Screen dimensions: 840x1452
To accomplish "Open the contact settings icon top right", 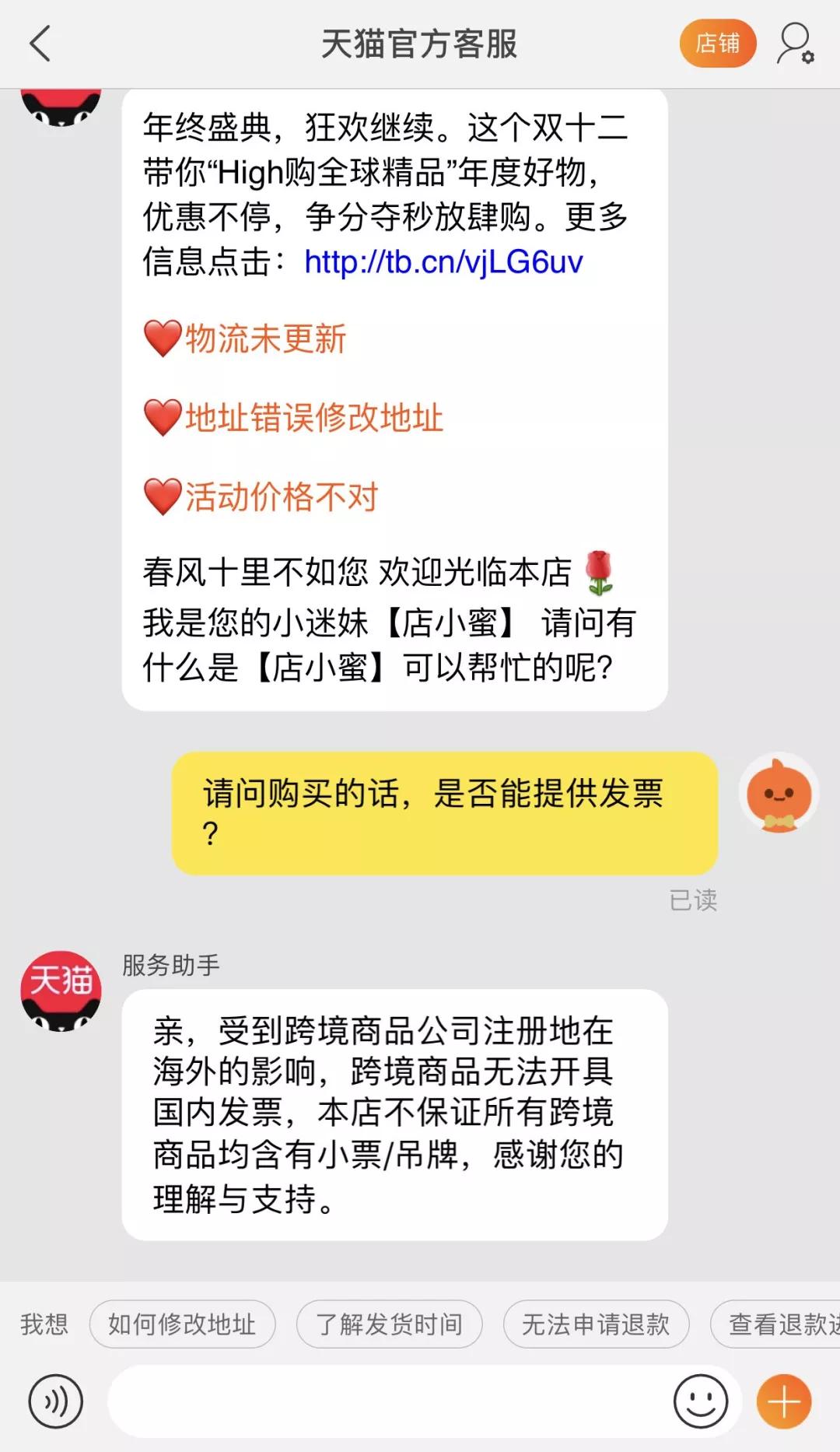I will pyautogui.click(x=793, y=44).
